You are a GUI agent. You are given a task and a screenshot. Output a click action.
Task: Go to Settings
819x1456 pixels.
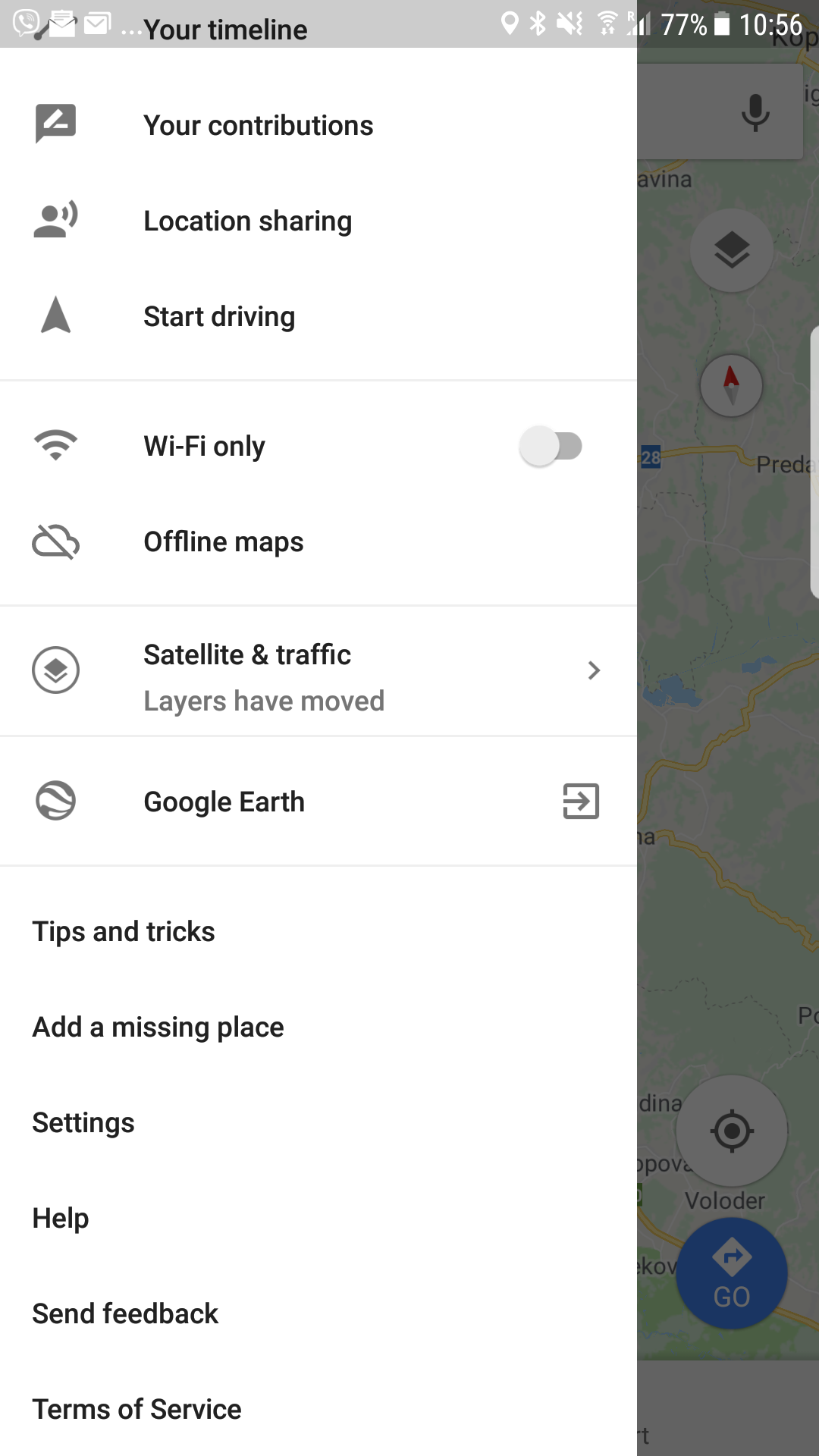click(83, 1122)
